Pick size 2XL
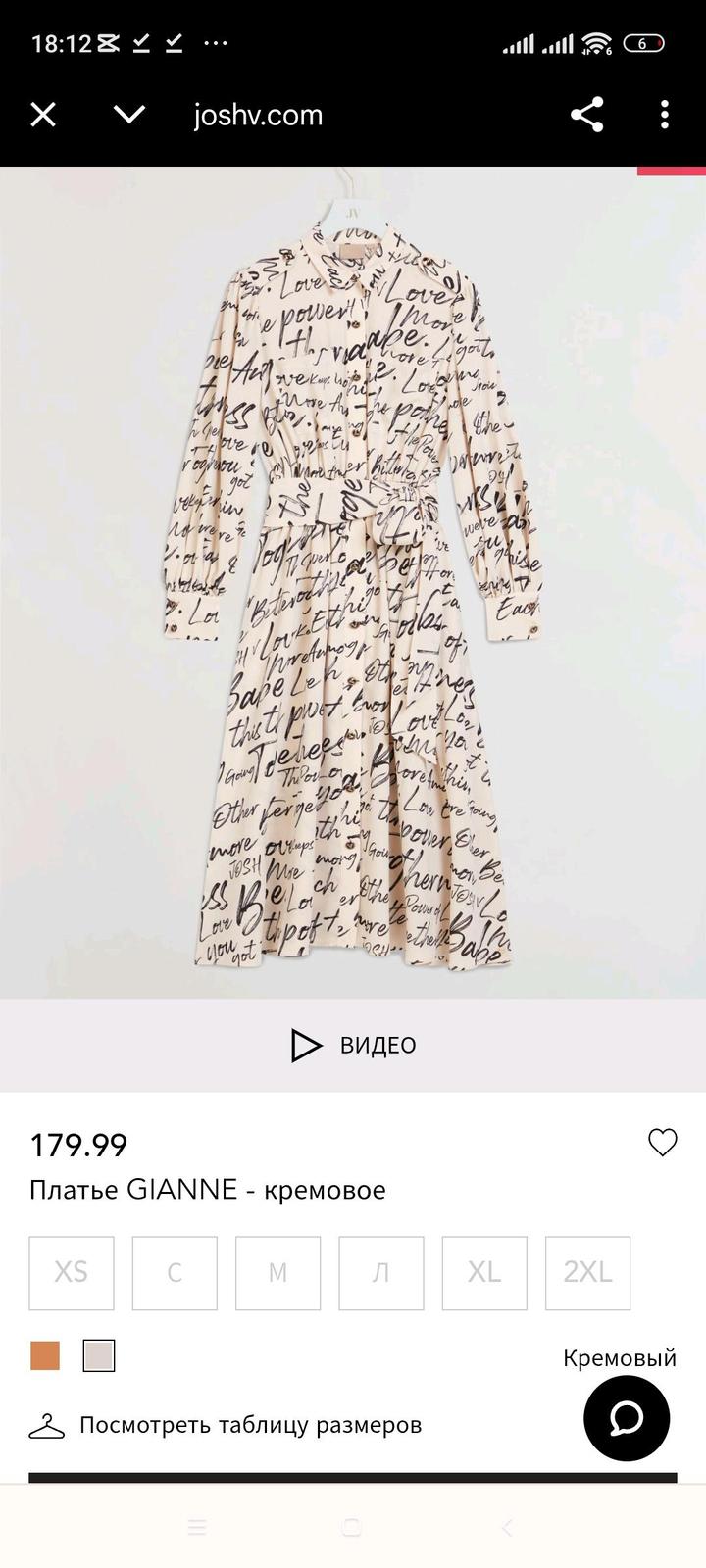Screen dimensions: 706x1568 tap(587, 1272)
